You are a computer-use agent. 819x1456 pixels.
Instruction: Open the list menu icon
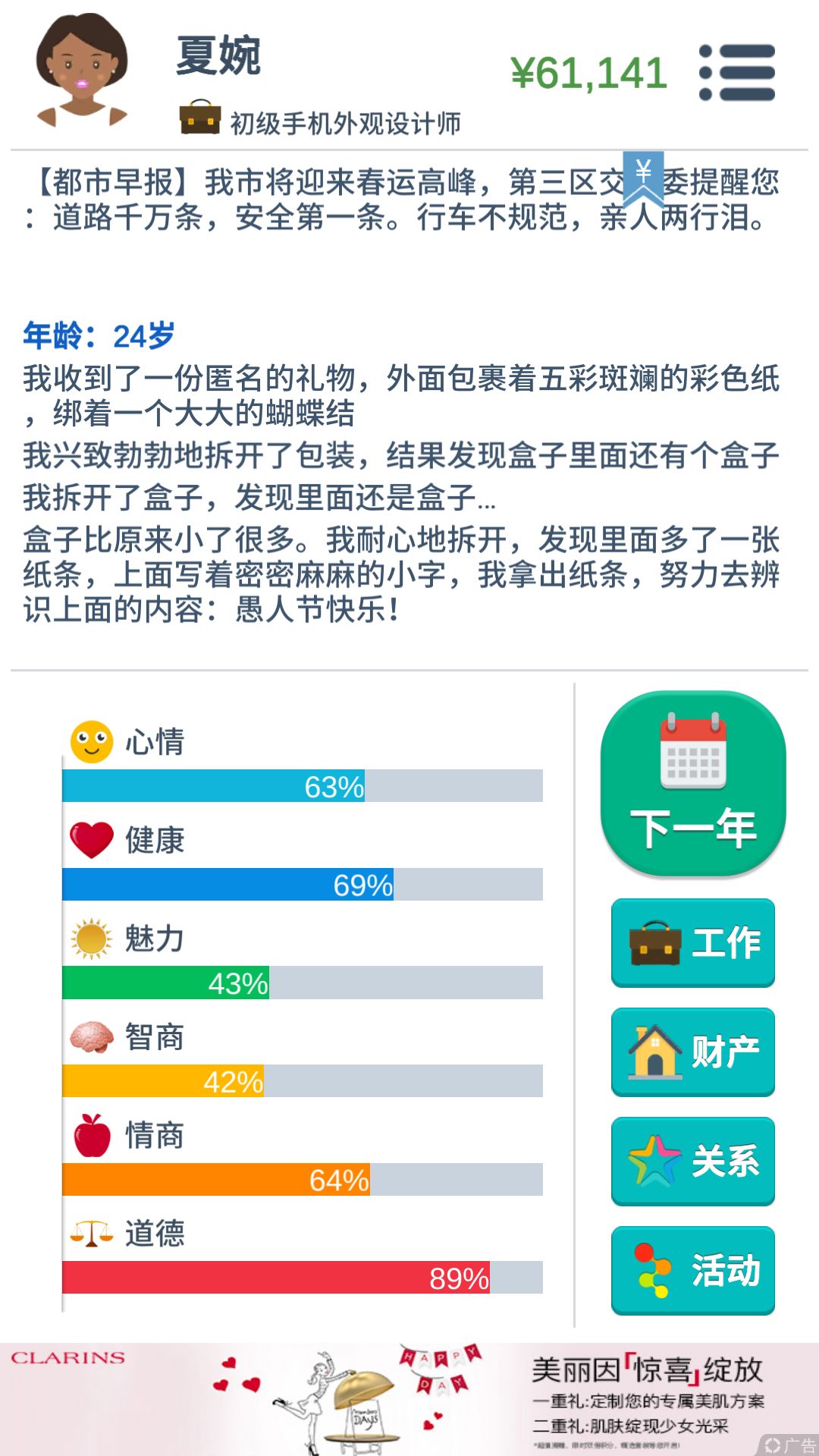tap(737, 73)
